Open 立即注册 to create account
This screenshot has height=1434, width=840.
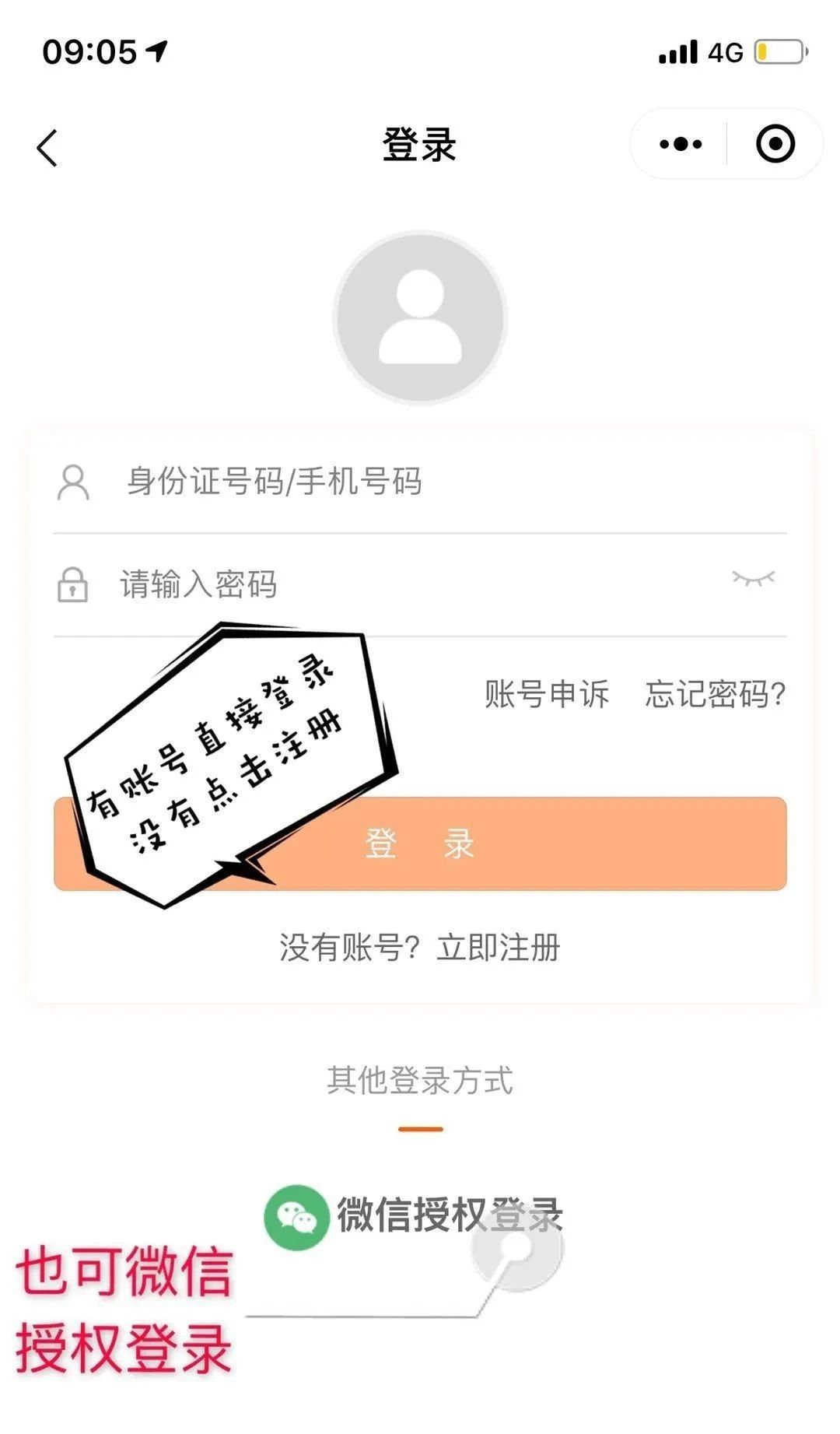point(498,948)
